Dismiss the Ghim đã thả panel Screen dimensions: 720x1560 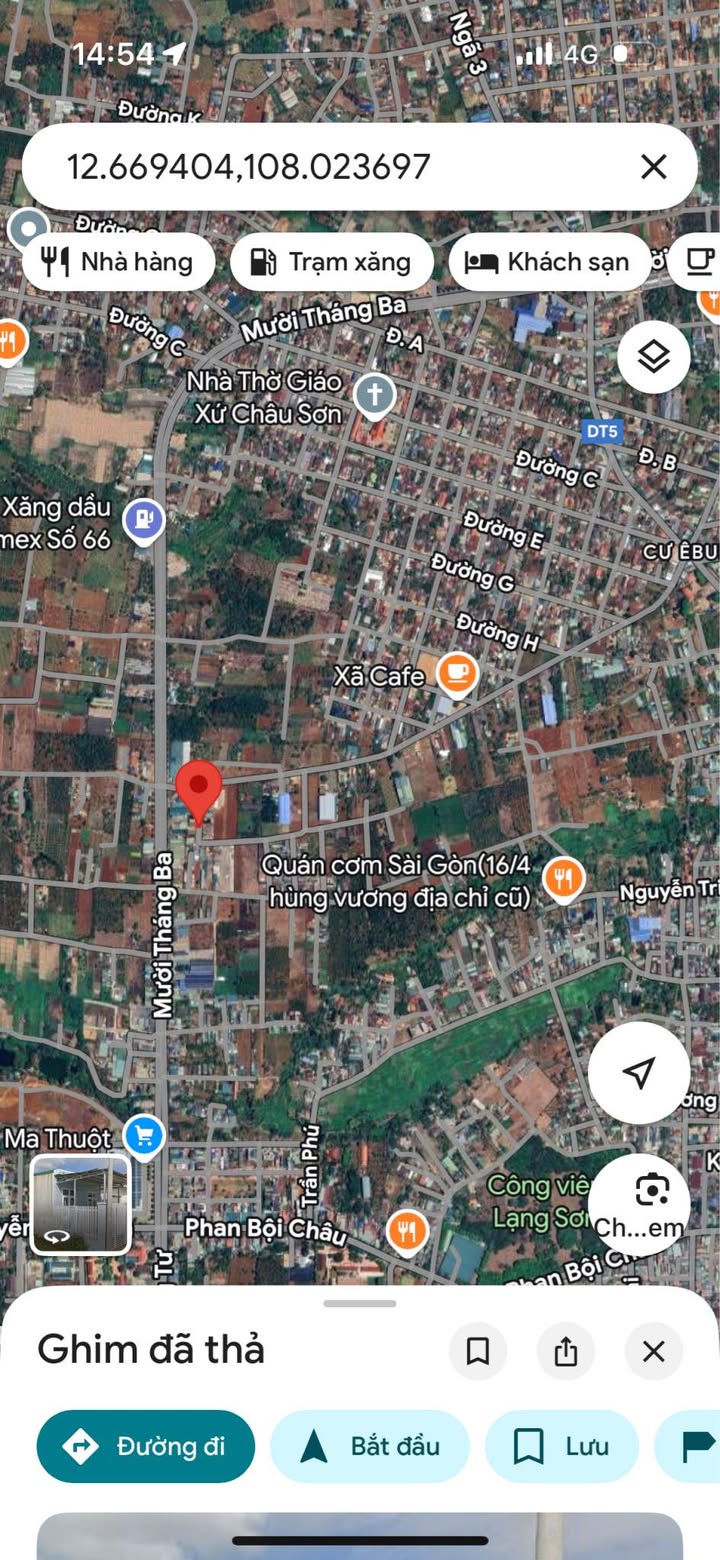pos(653,1352)
